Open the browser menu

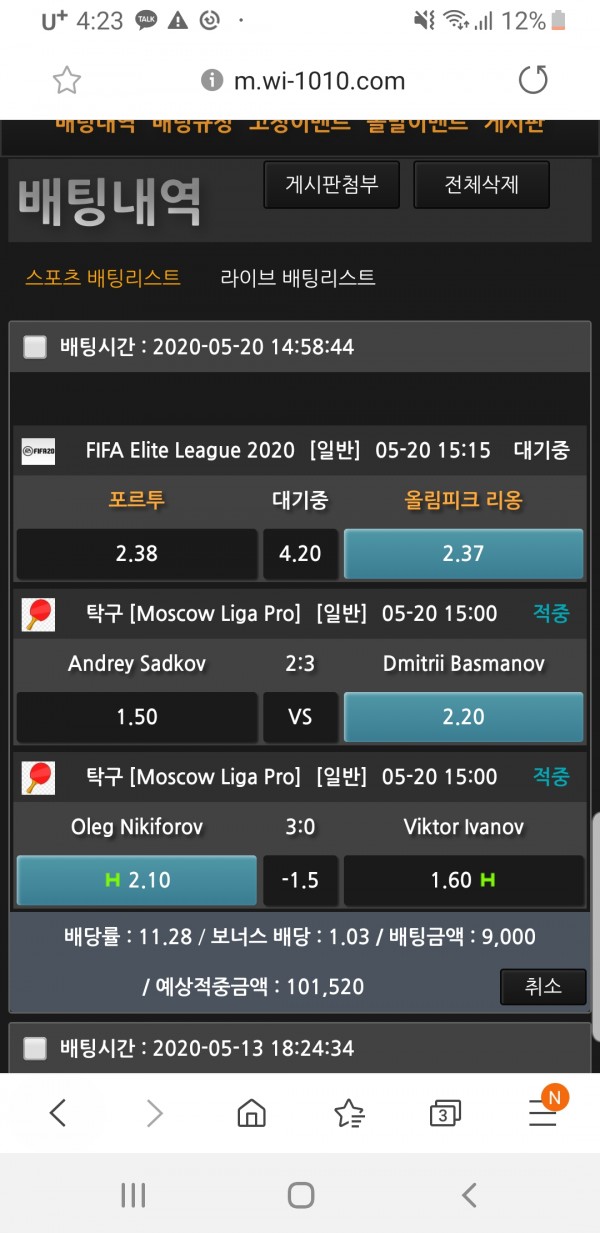pyautogui.click(x=543, y=1112)
